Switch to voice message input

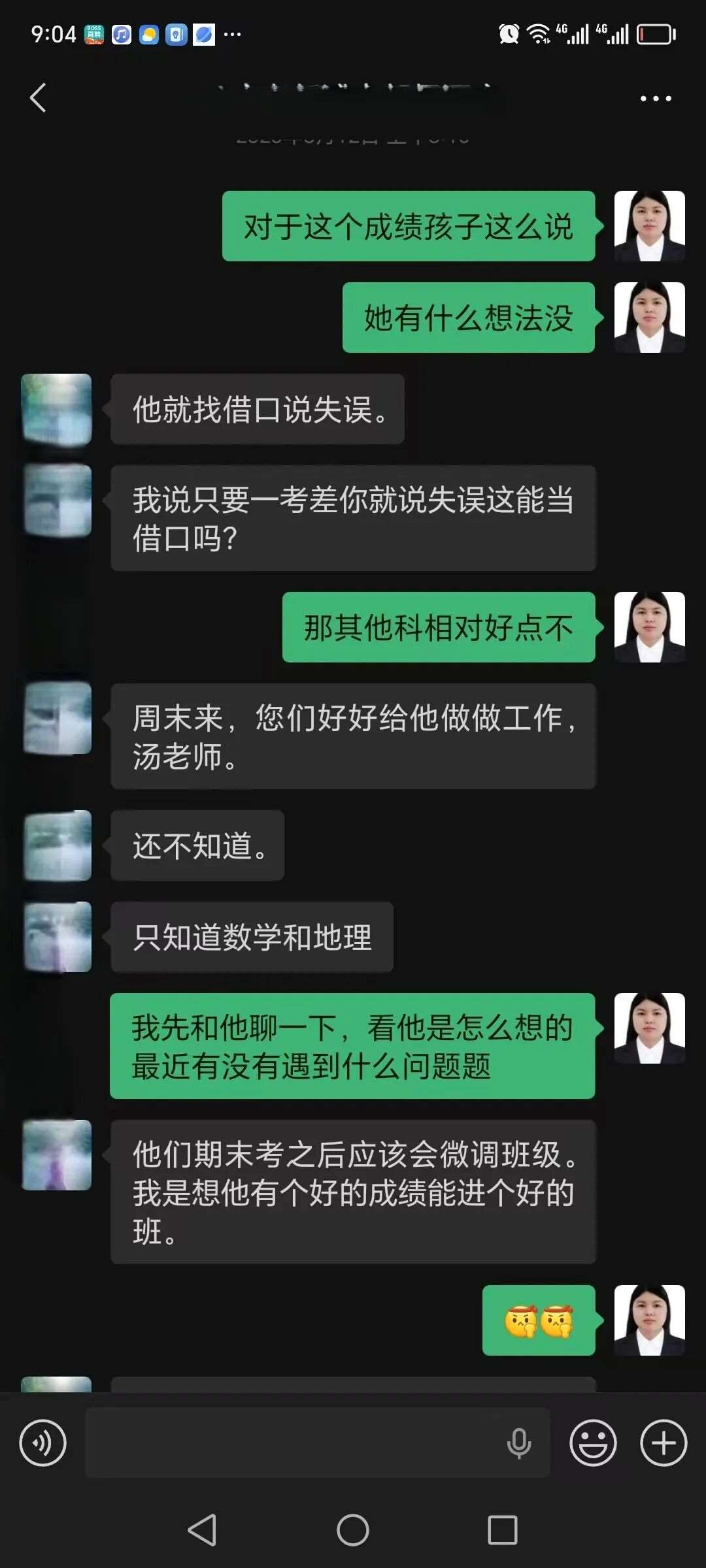(x=43, y=1443)
